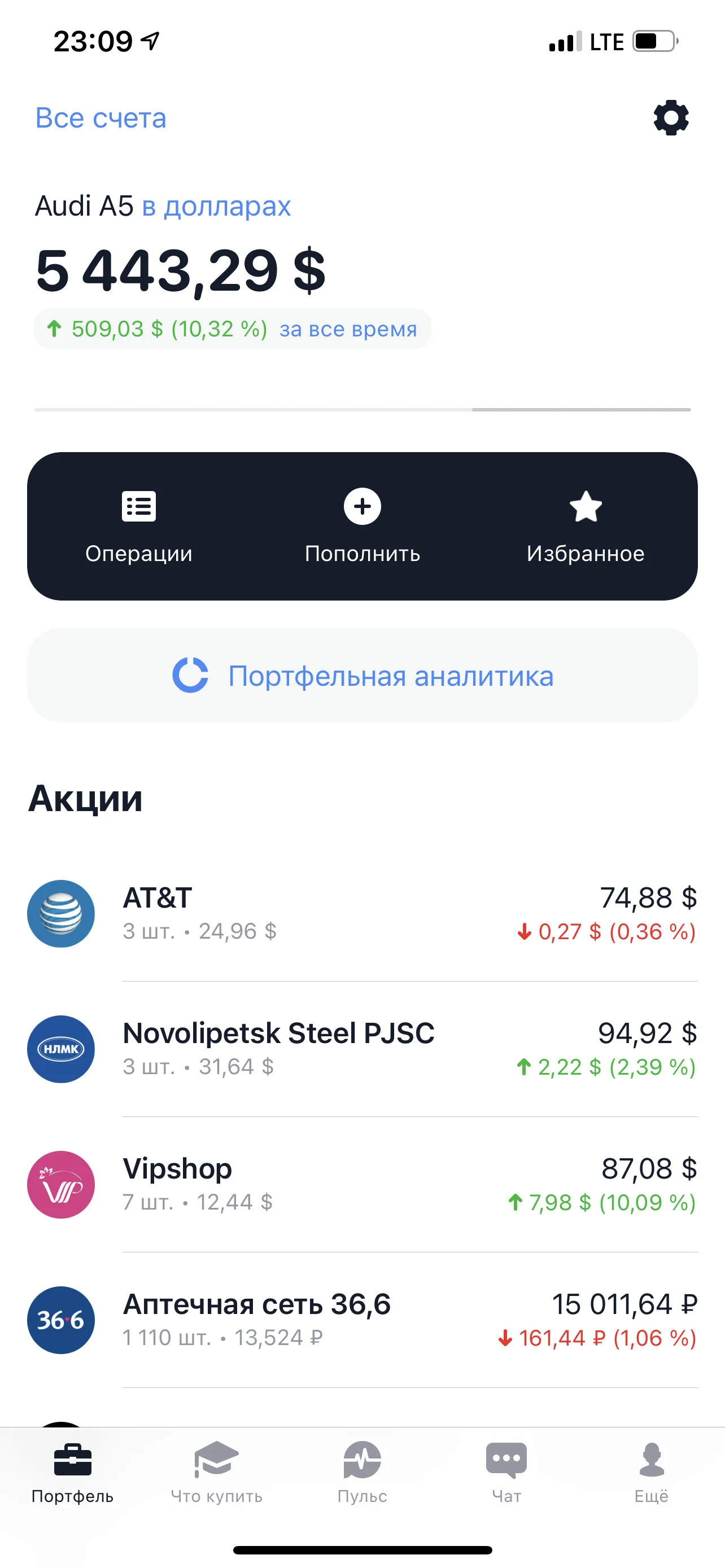Image resolution: width=725 pixels, height=1568 pixels.
Task: Open the Чат tab
Action: tap(506, 1473)
